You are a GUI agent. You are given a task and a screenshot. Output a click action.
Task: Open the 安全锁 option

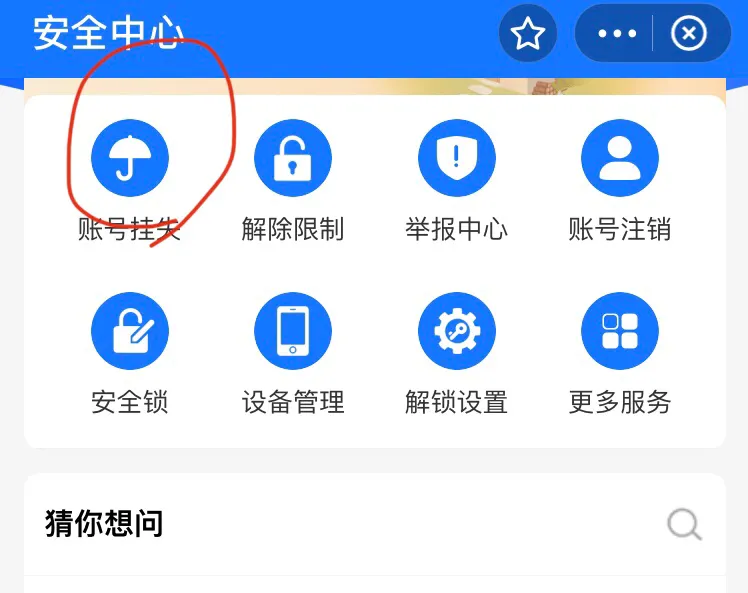pyautogui.click(x=130, y=332)
